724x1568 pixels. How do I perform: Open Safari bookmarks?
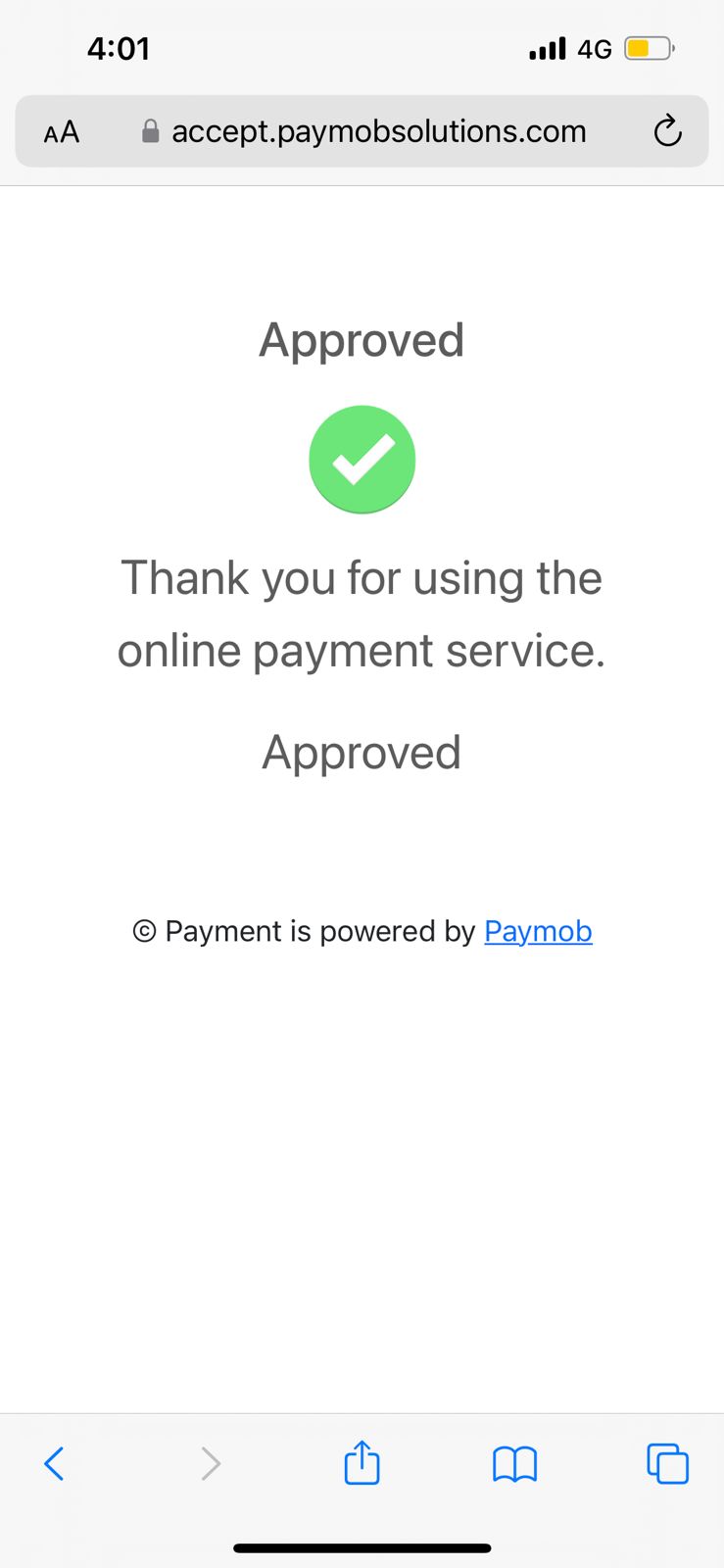click(514, 1464)
